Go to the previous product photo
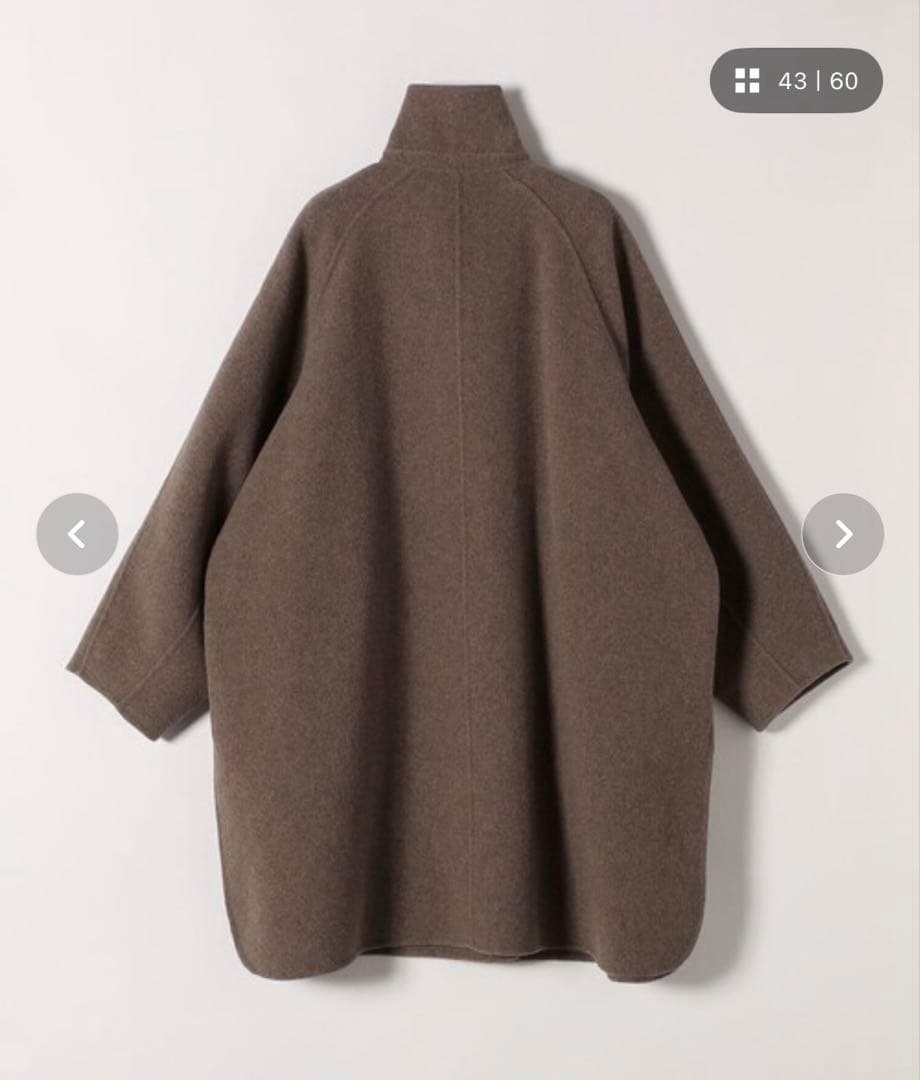The image size is (920, 1080). [77, 534]
